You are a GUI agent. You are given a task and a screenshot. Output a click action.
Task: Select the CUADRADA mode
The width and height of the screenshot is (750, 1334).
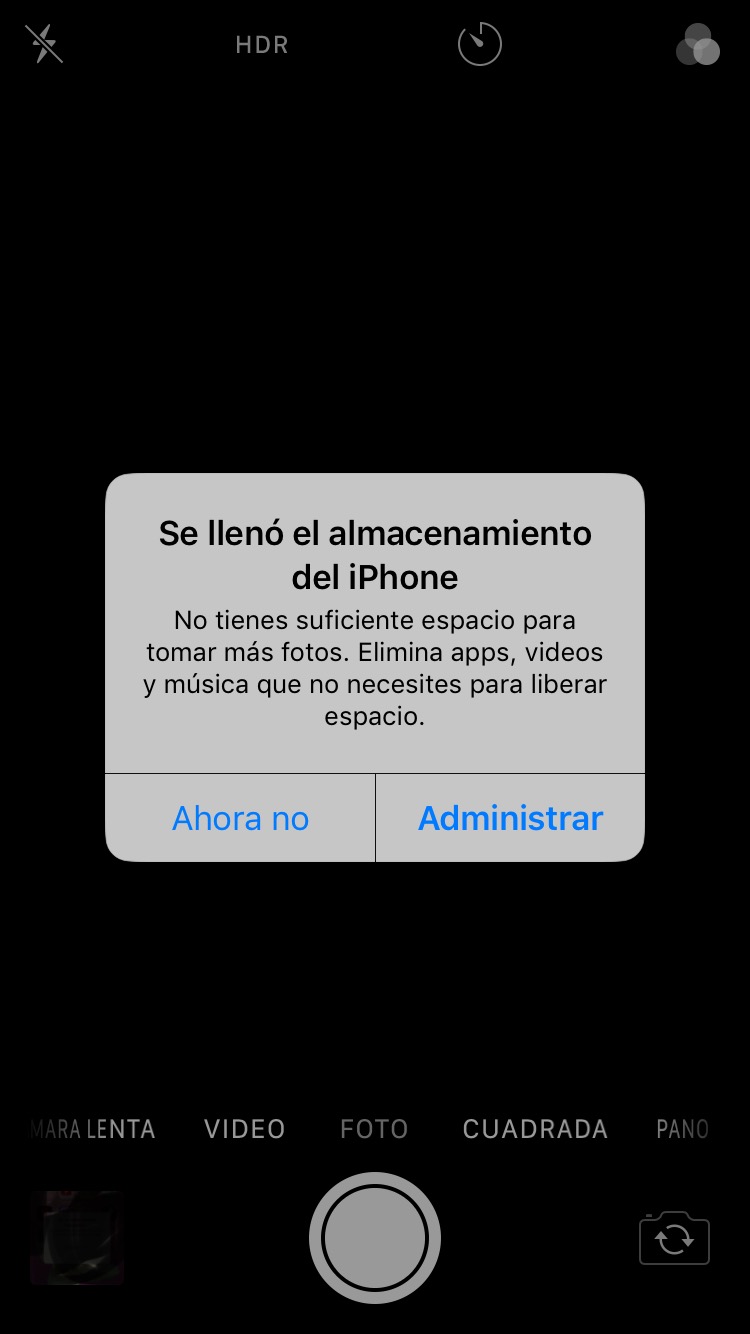point(535,1129)
